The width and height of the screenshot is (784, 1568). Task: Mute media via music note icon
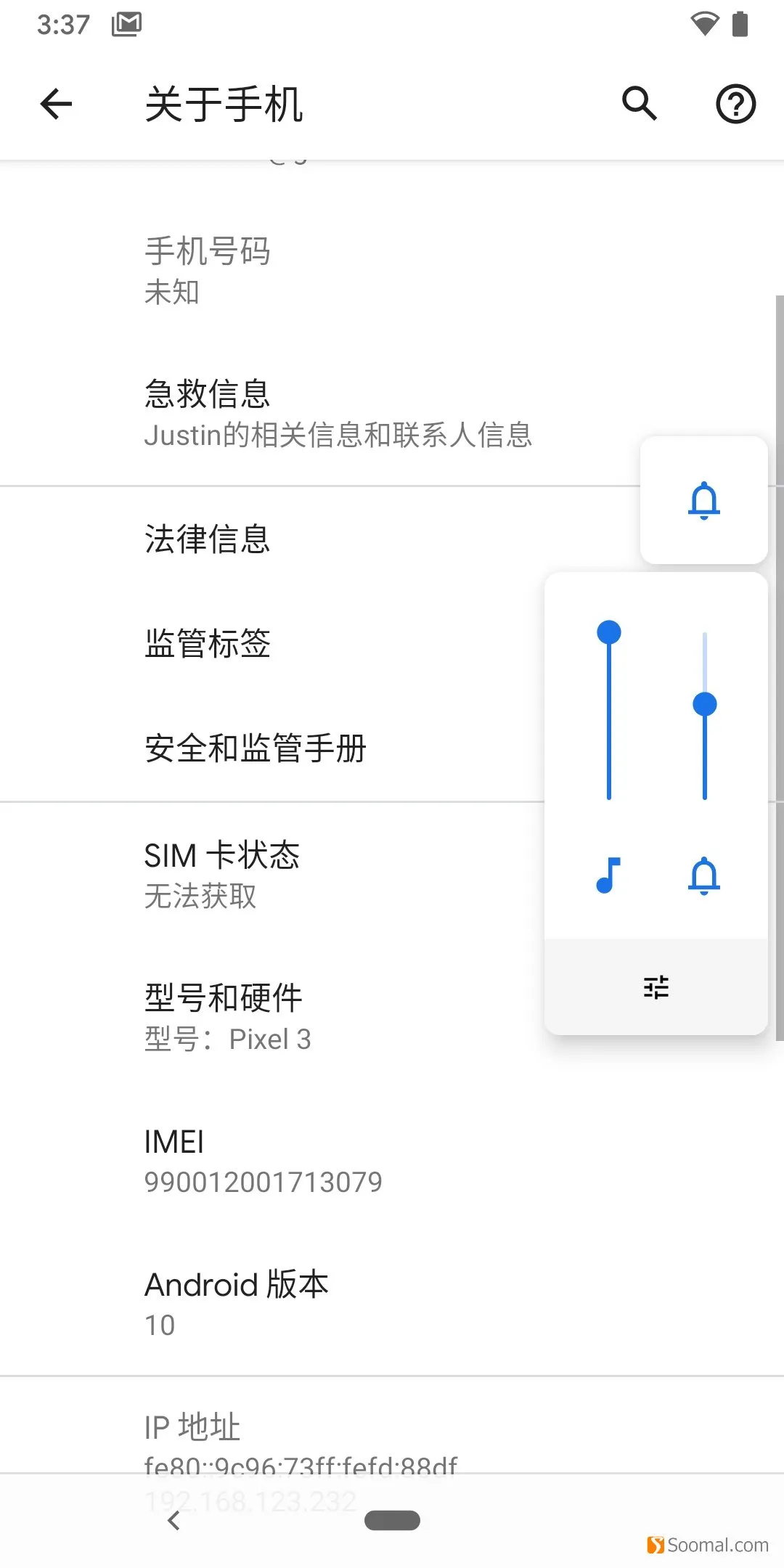[x=608, y=875]
